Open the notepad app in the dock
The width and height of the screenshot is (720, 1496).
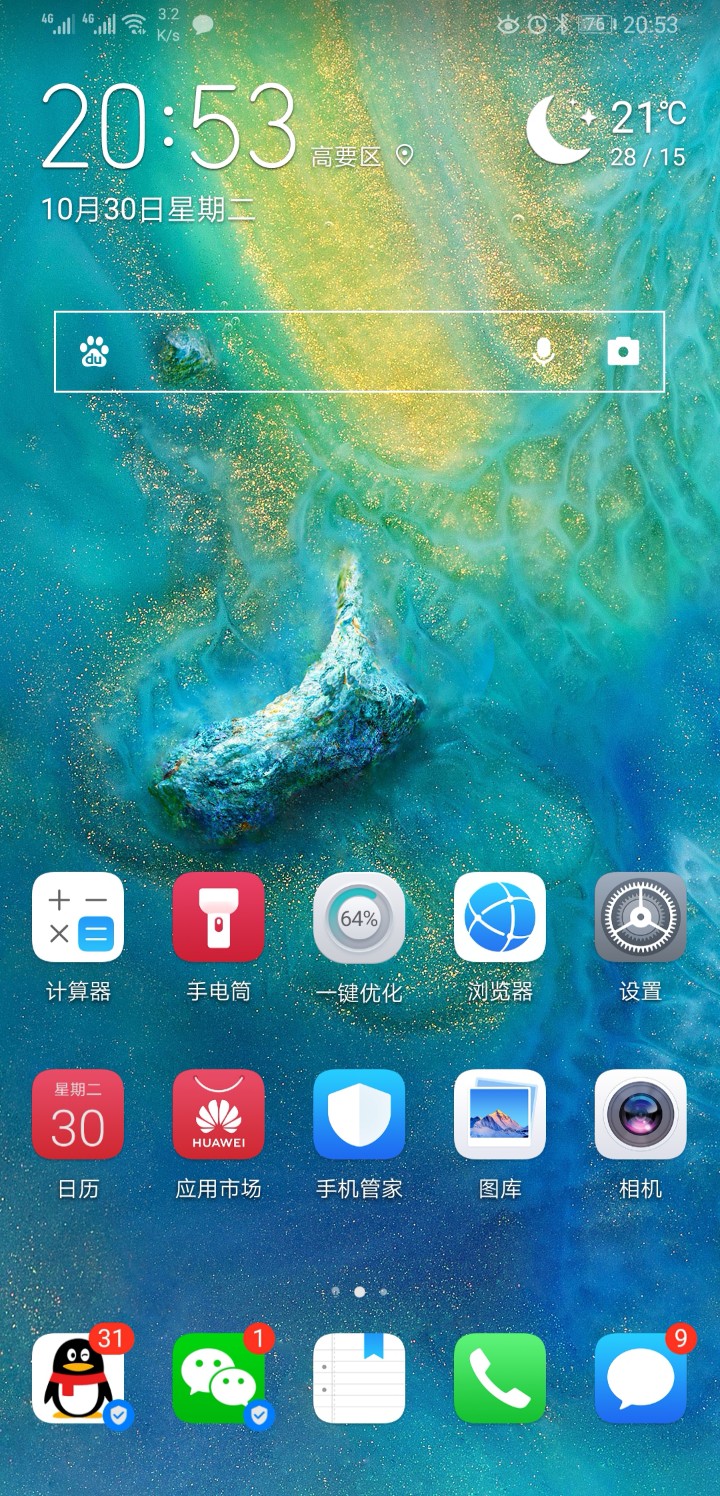click(359, 1378)
